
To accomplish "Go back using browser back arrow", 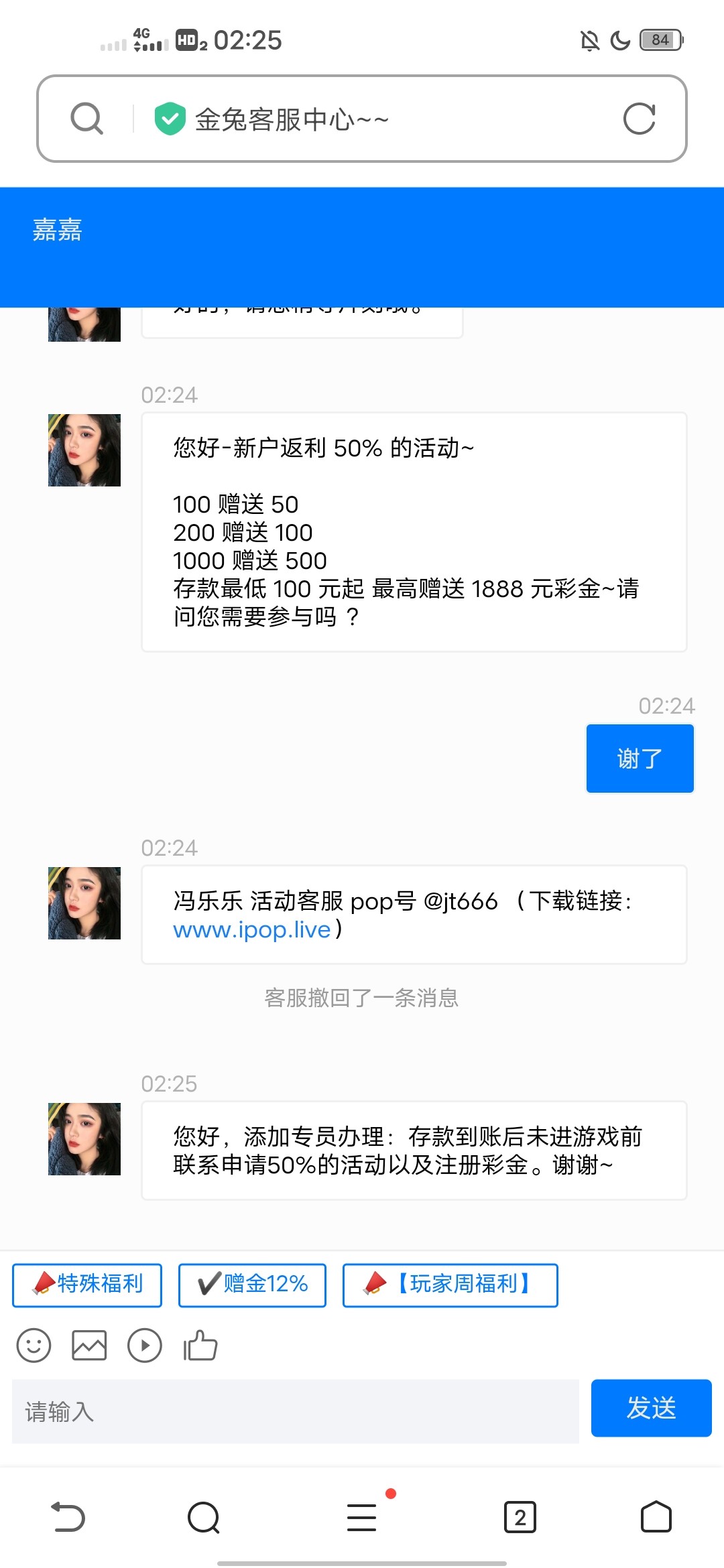I will [x=68, y=1518].
